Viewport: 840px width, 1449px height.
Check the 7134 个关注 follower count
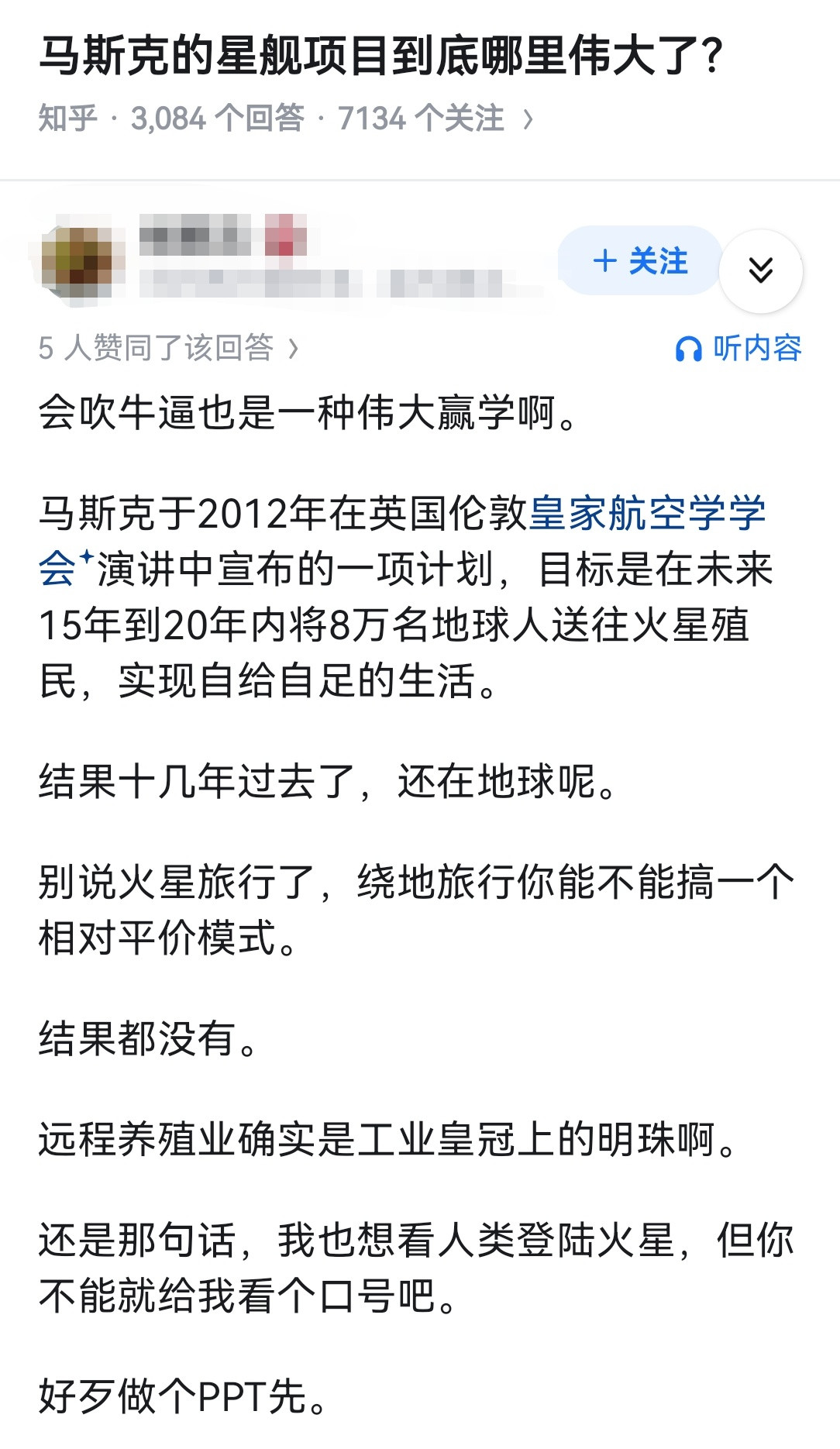(x=420, y=118)
